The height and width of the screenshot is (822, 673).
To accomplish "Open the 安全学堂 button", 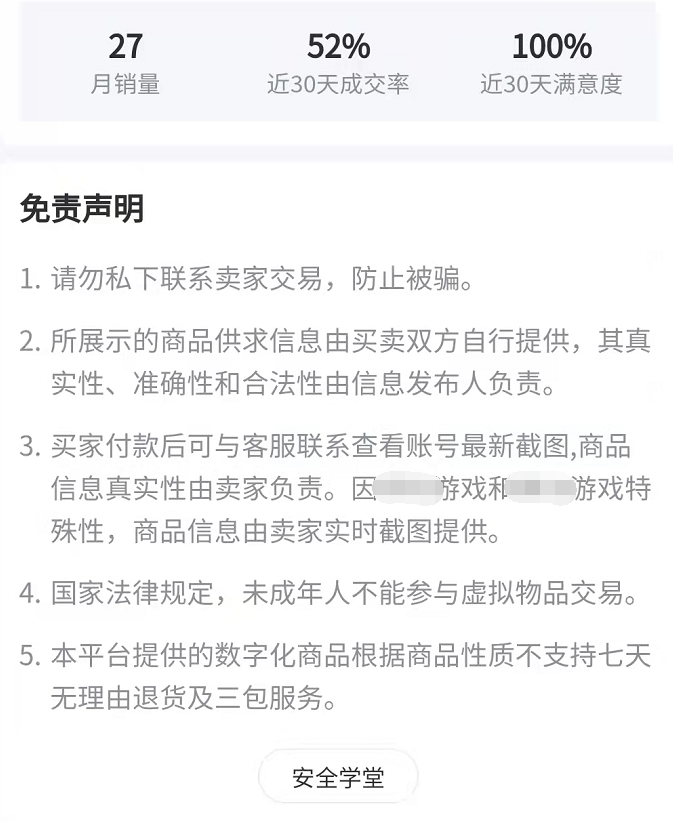I will (338, 778).
